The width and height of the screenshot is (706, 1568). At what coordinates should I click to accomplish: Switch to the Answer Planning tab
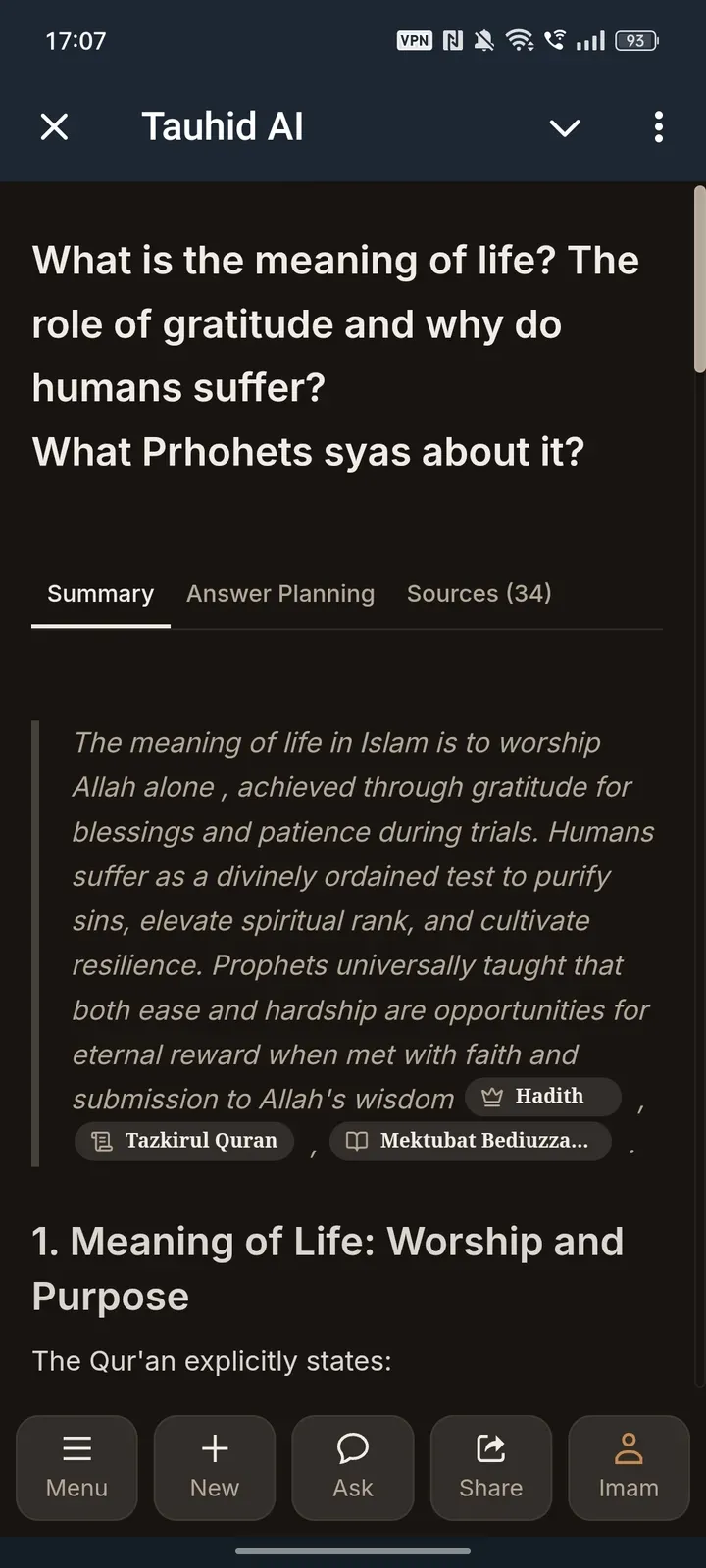280,594
